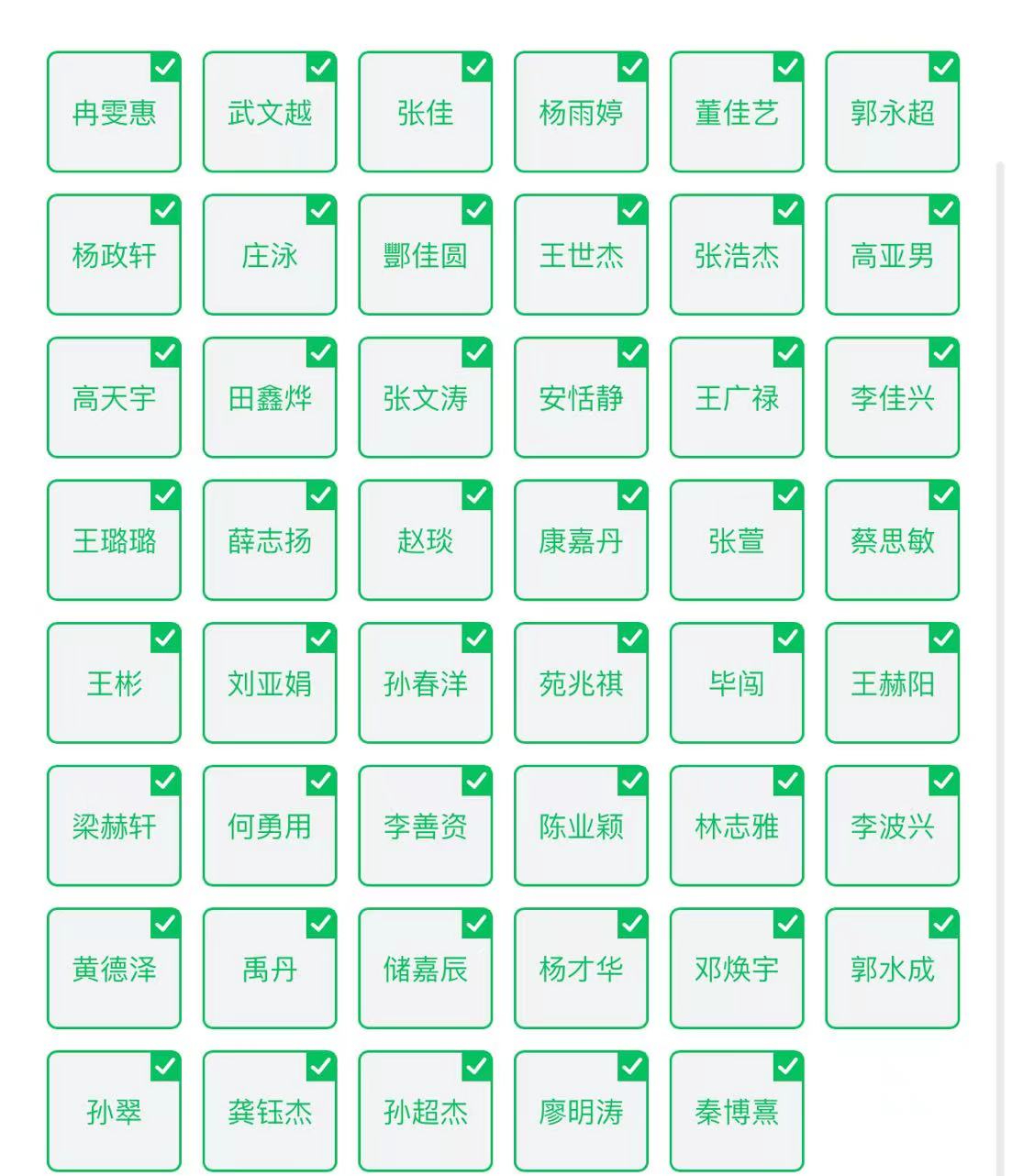Deselect the checkbox on 毕闯's card

point(786,636)
